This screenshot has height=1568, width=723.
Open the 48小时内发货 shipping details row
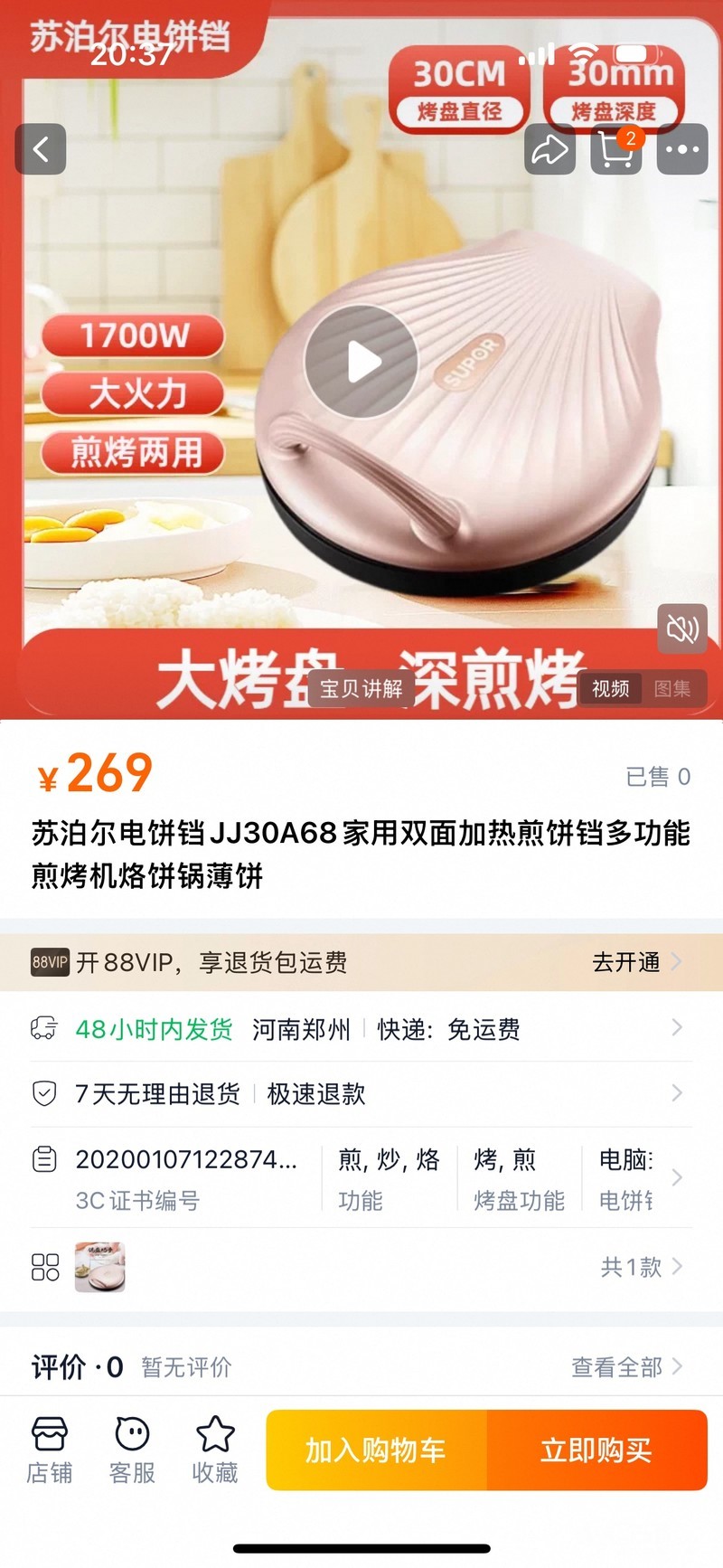(361, 1029)
